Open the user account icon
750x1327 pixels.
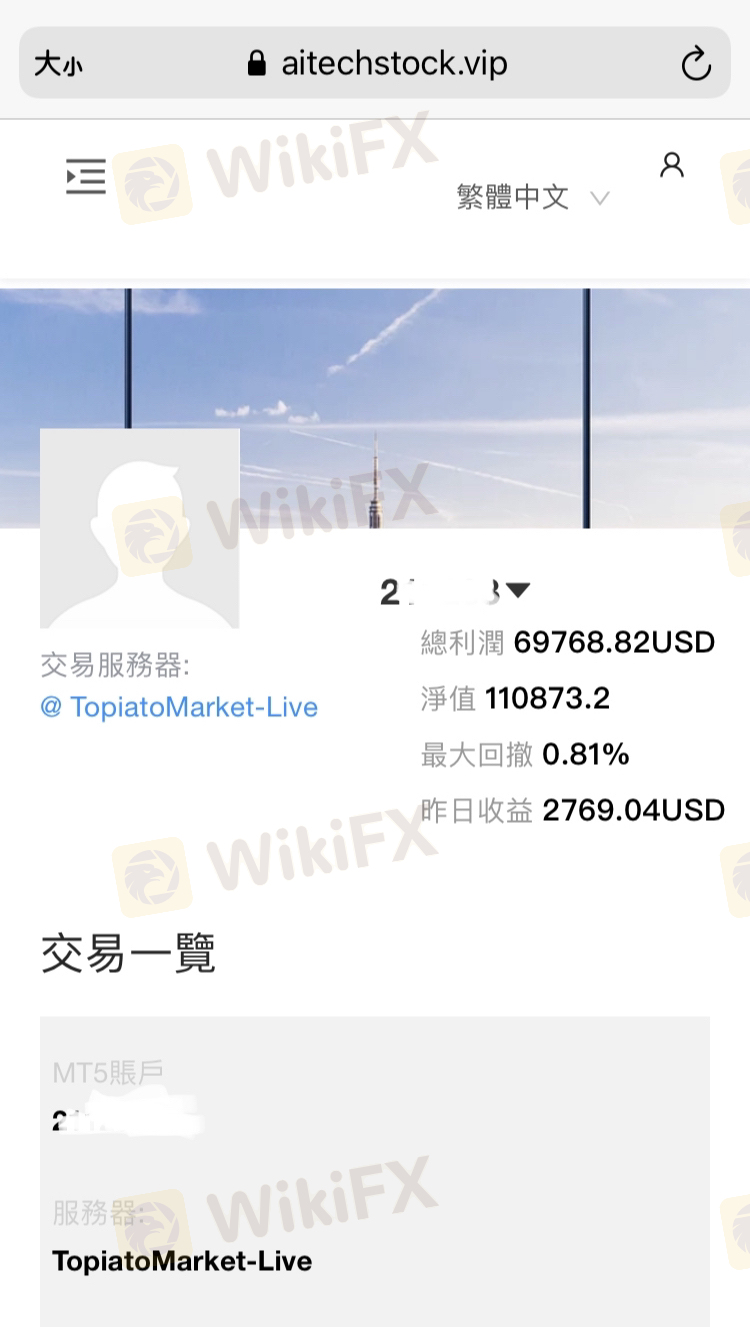click(672, 165)
